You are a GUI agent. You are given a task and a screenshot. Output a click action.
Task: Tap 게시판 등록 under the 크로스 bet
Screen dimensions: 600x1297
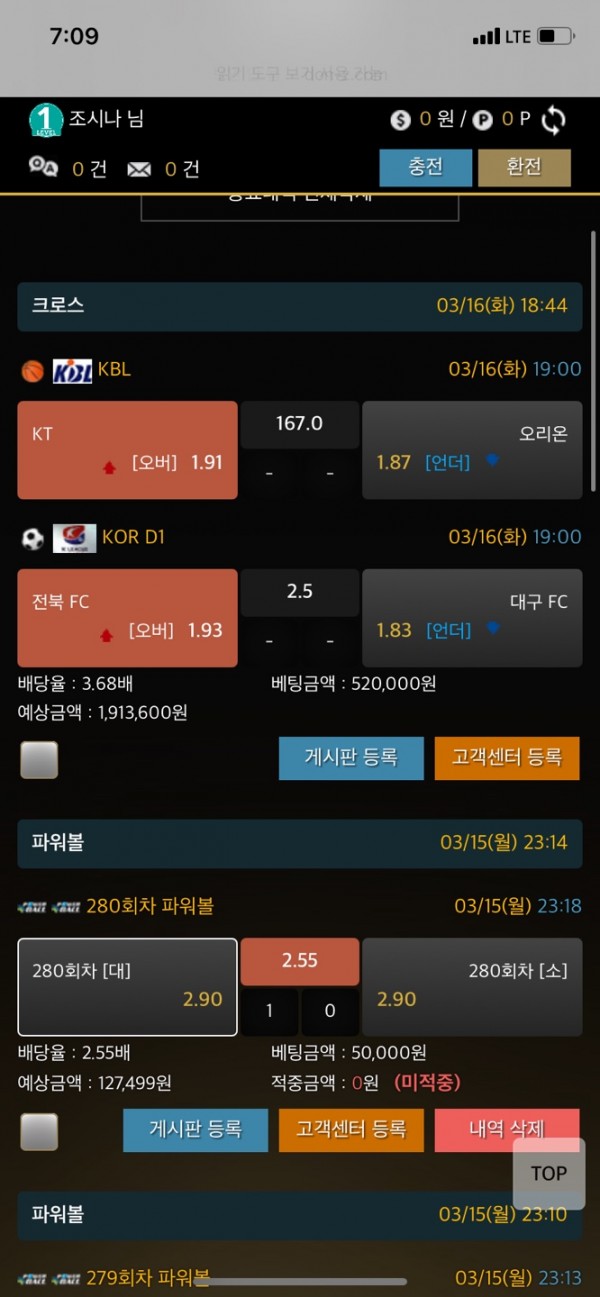pos(351,758)
